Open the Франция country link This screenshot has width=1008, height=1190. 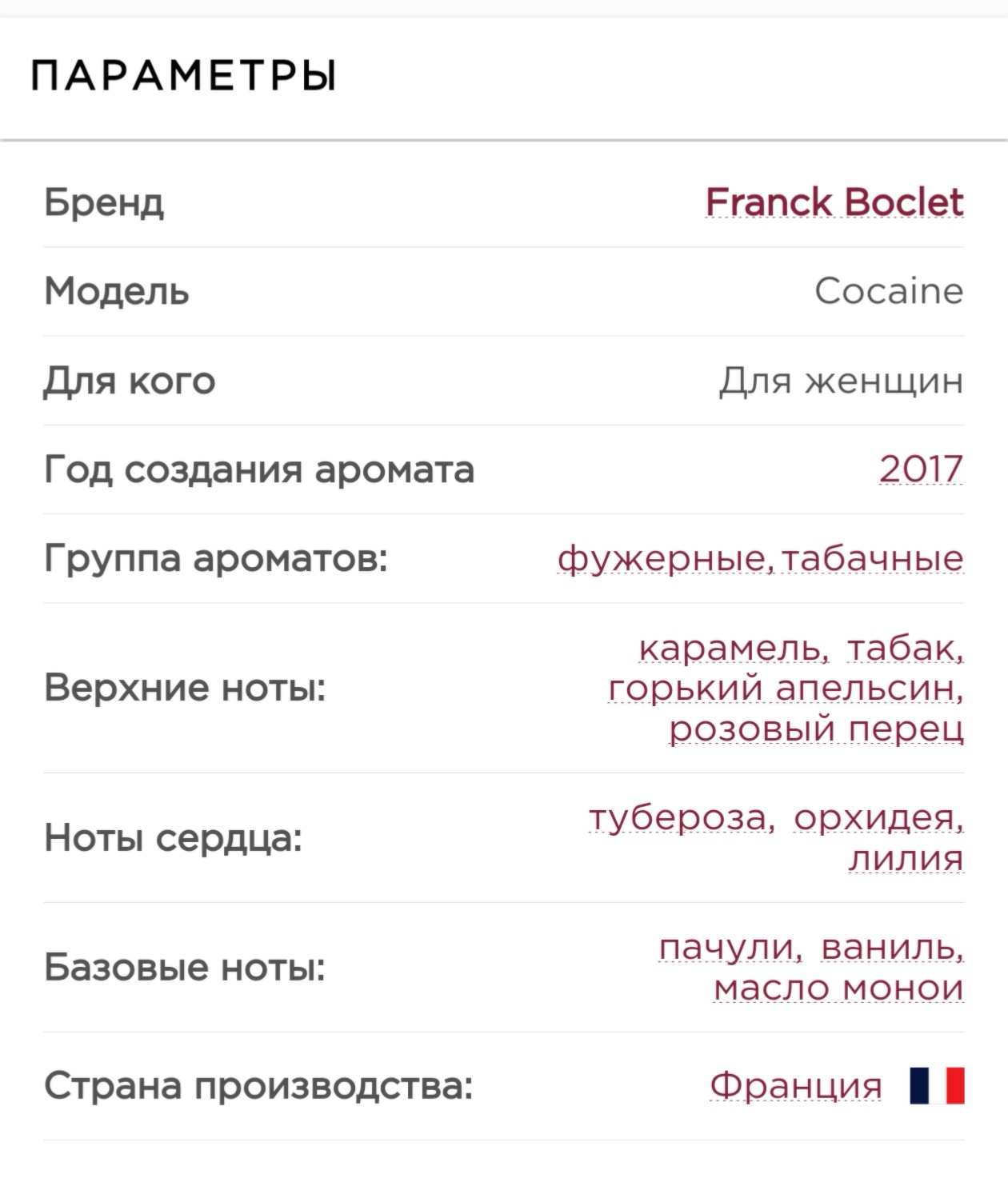pyautogui.click(x=796, y=1086)
